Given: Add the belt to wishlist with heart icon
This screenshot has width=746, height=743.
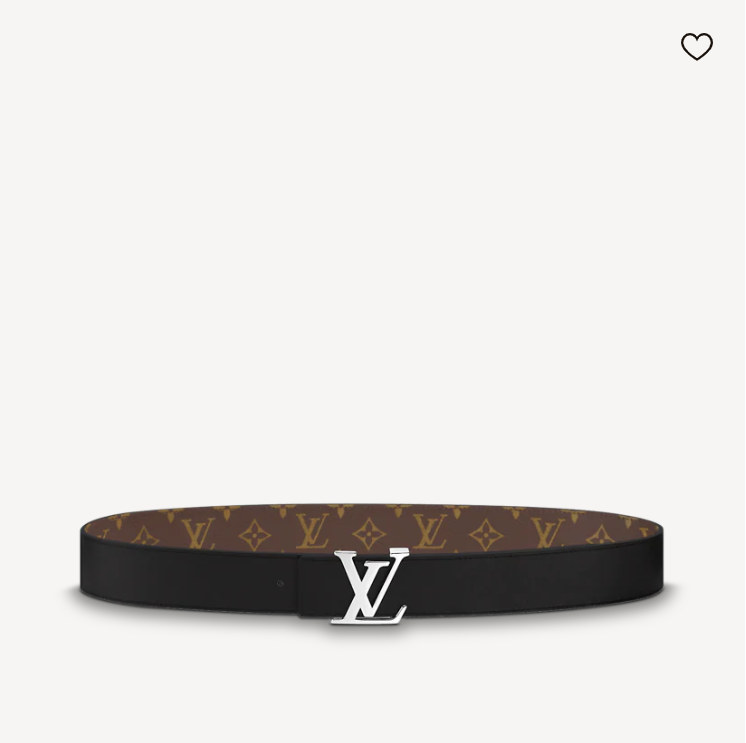Looking at the screenshot, I should [x=697, y=47].
